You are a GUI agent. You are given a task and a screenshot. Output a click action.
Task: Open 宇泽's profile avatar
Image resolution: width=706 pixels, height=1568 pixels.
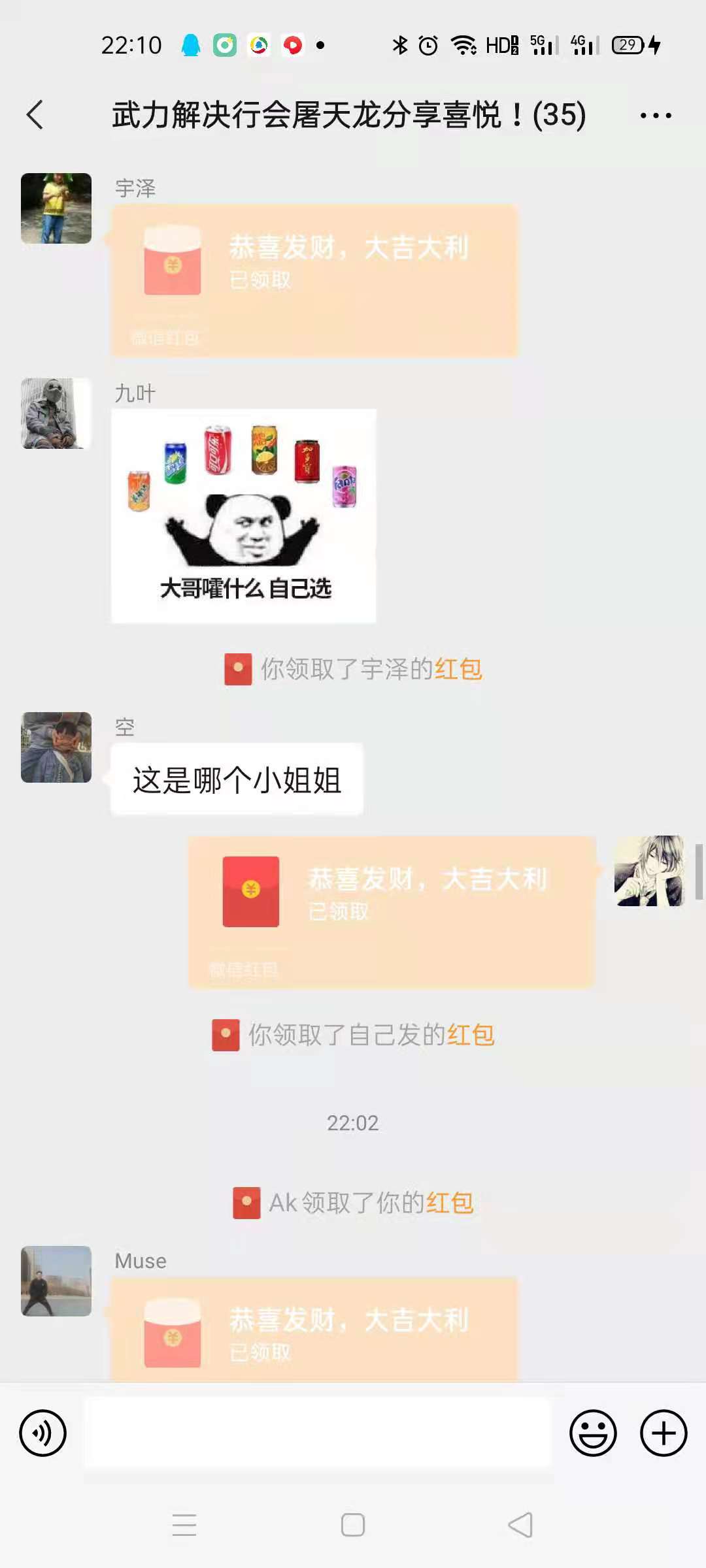[56, 208]
